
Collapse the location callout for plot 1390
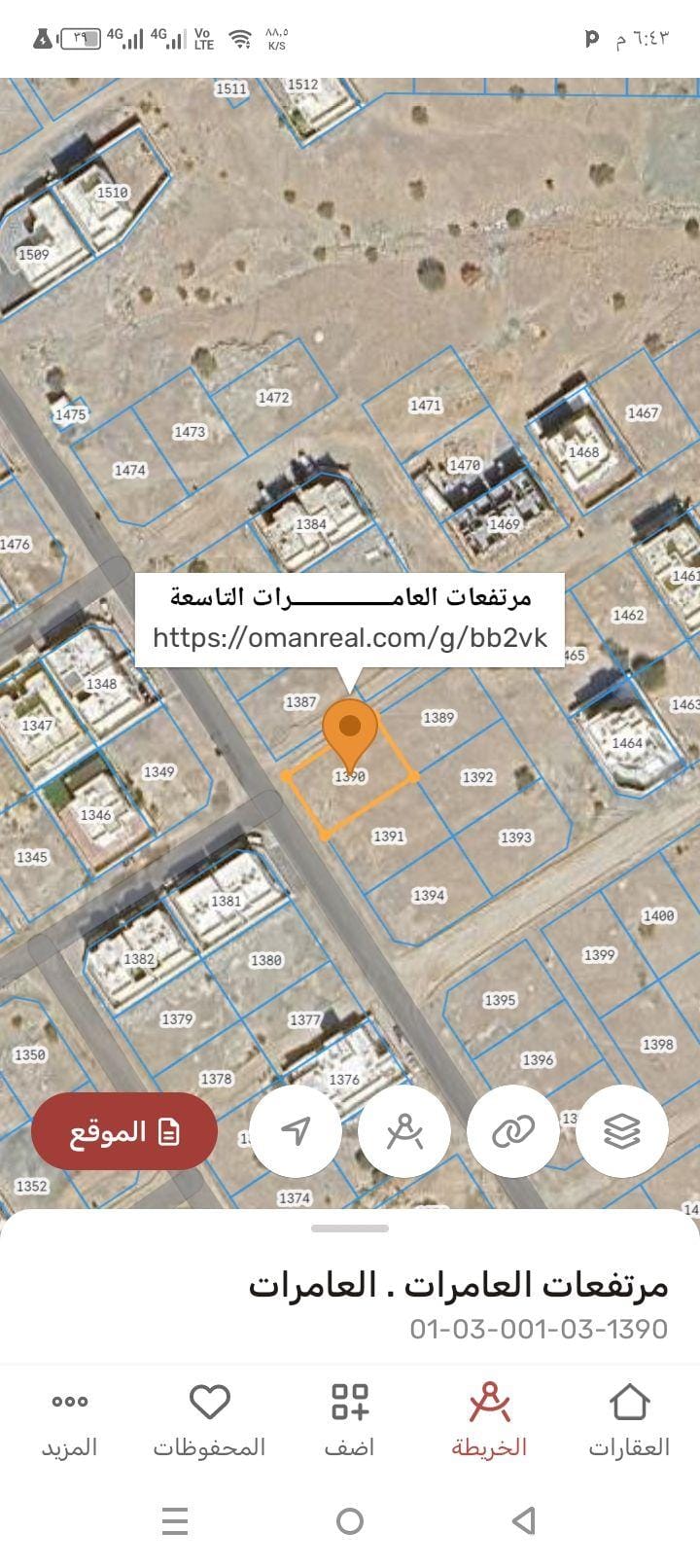(350, 611)
